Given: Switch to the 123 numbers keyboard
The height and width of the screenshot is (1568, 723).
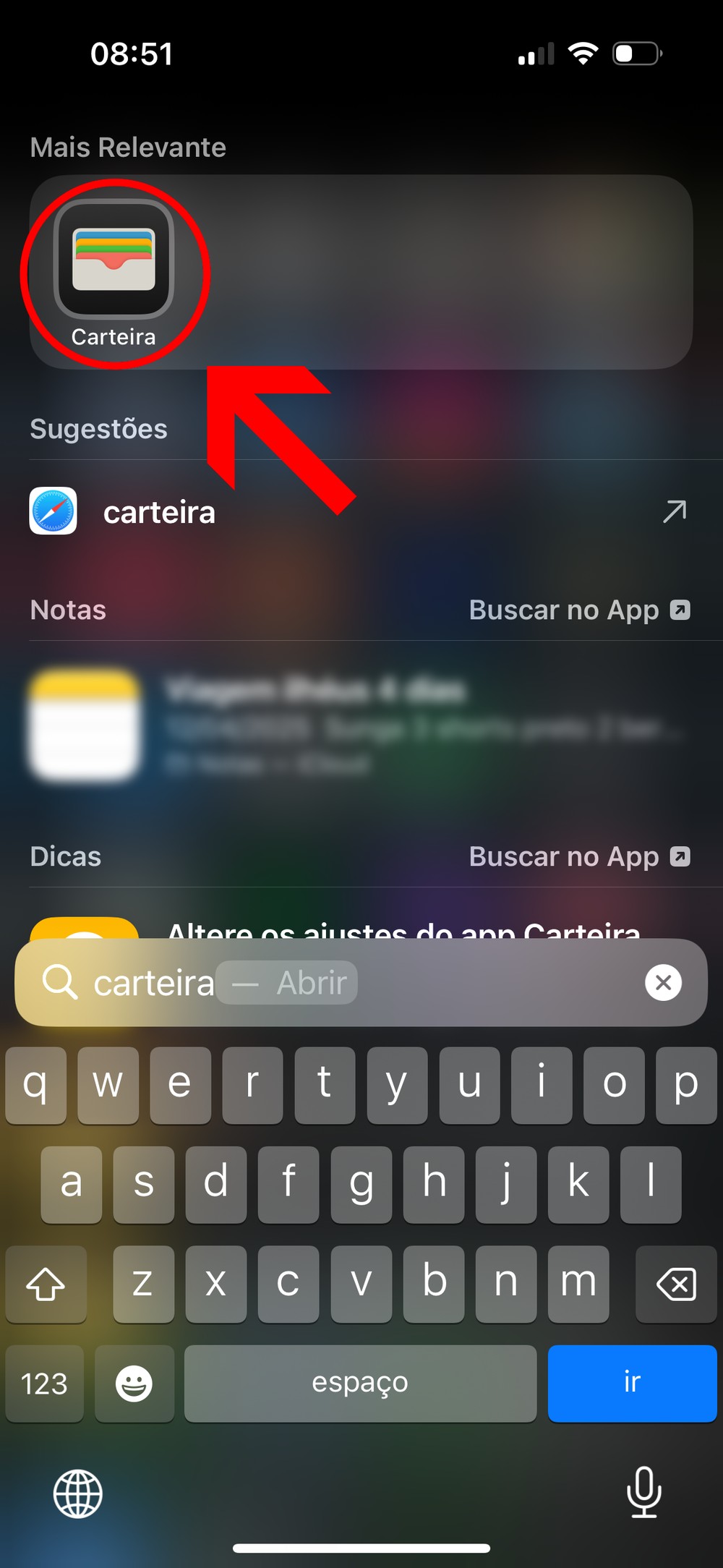Looking at the screenshot, I should pyautogui.click(x=44, y=1384).
